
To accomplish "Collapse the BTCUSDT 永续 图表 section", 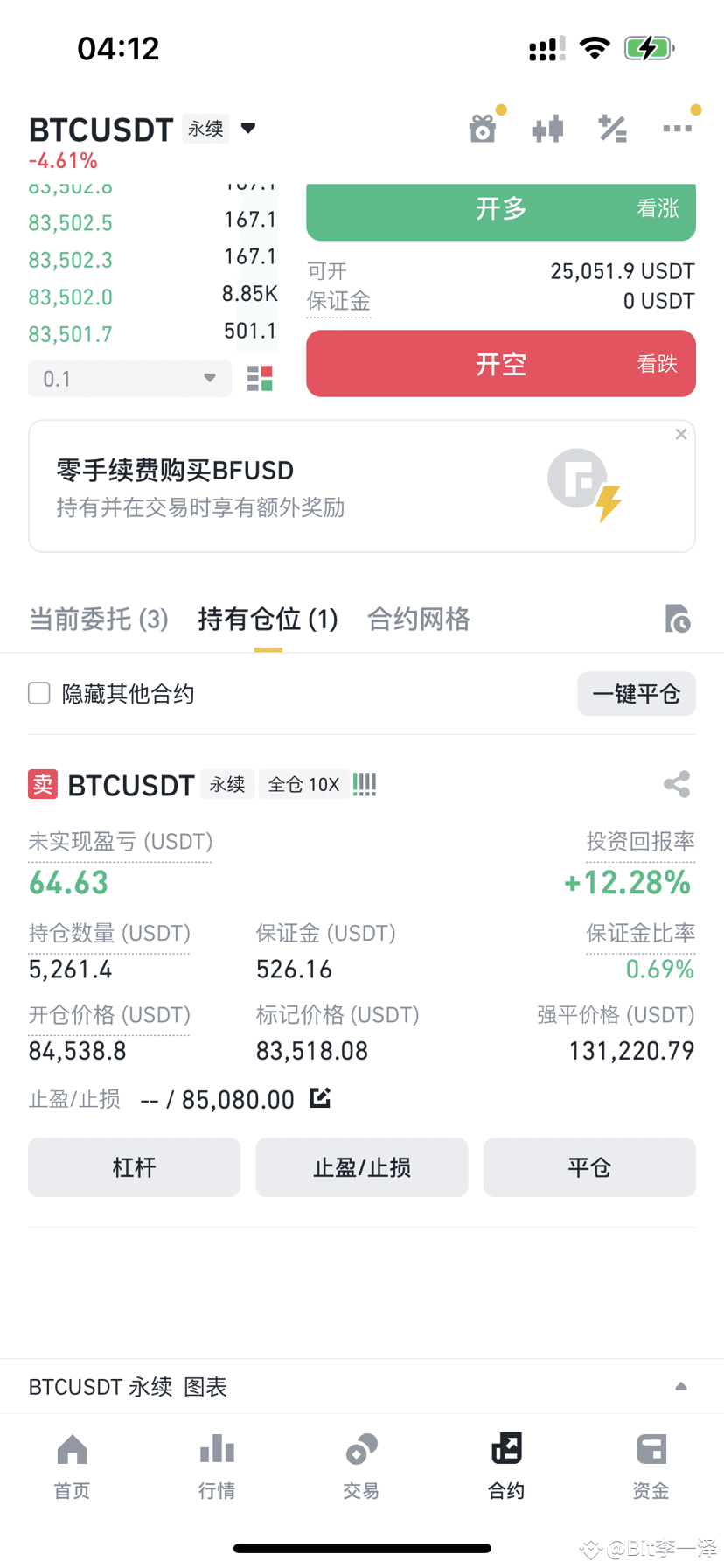I will pyautogui.click(x=681, y=1386).
